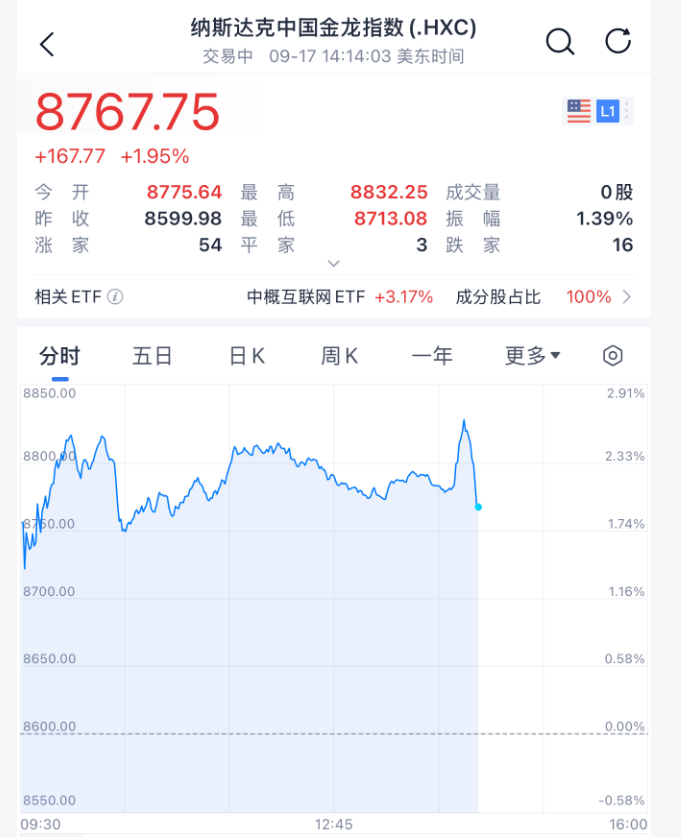Refresh the quote data
The image size is (681, 837).
[x=619, y=42]
